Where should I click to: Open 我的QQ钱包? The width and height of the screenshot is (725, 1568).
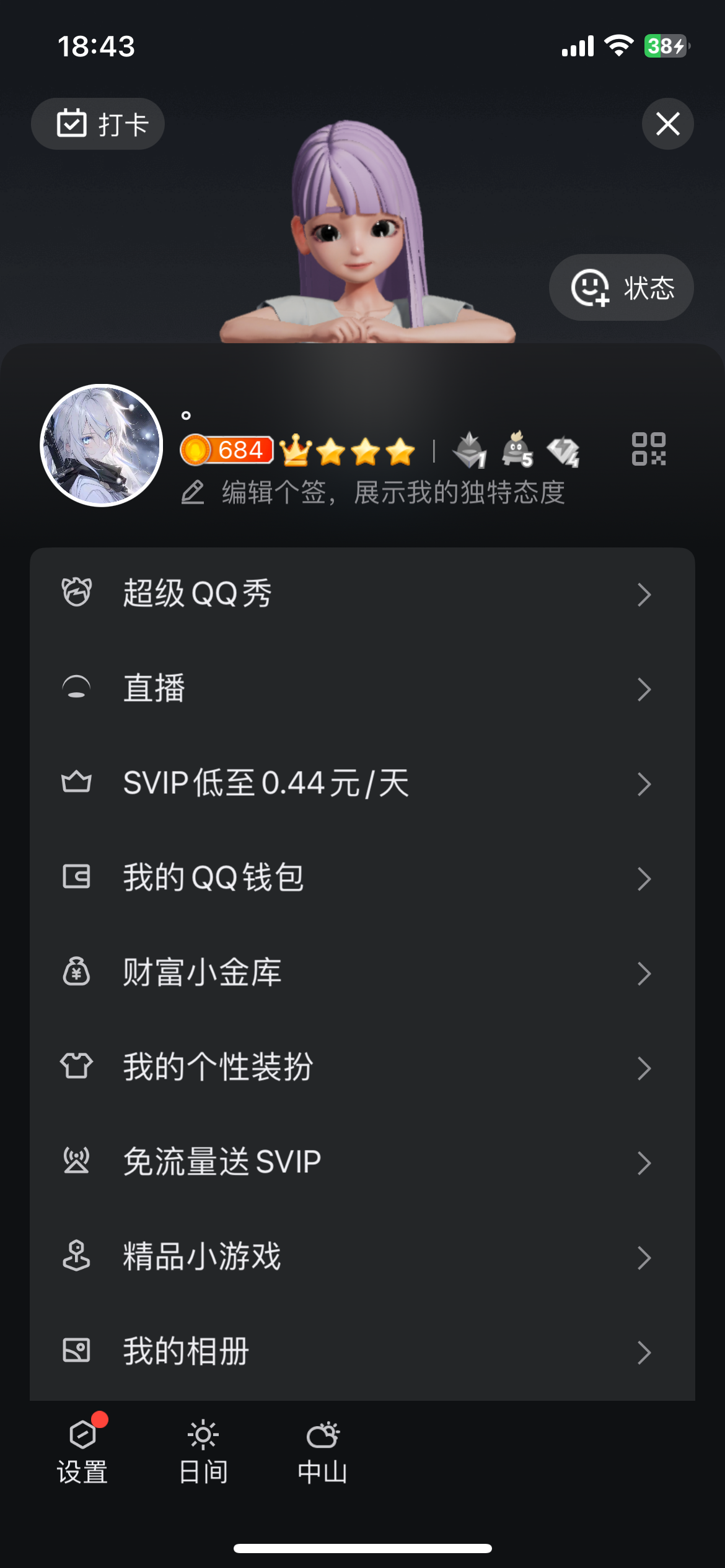(x=362, y=878)
